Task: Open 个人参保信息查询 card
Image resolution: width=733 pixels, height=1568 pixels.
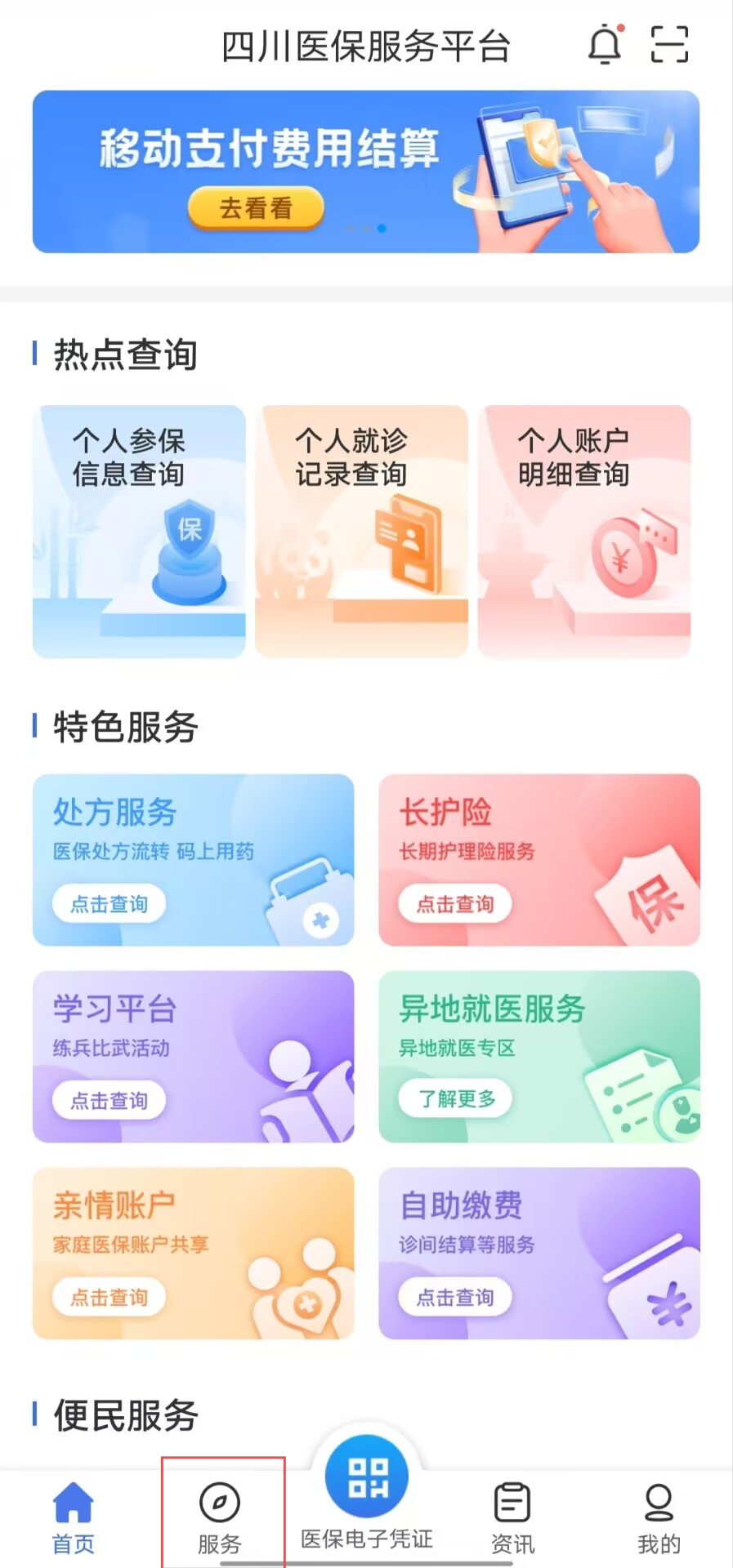Action: point(139,531)
